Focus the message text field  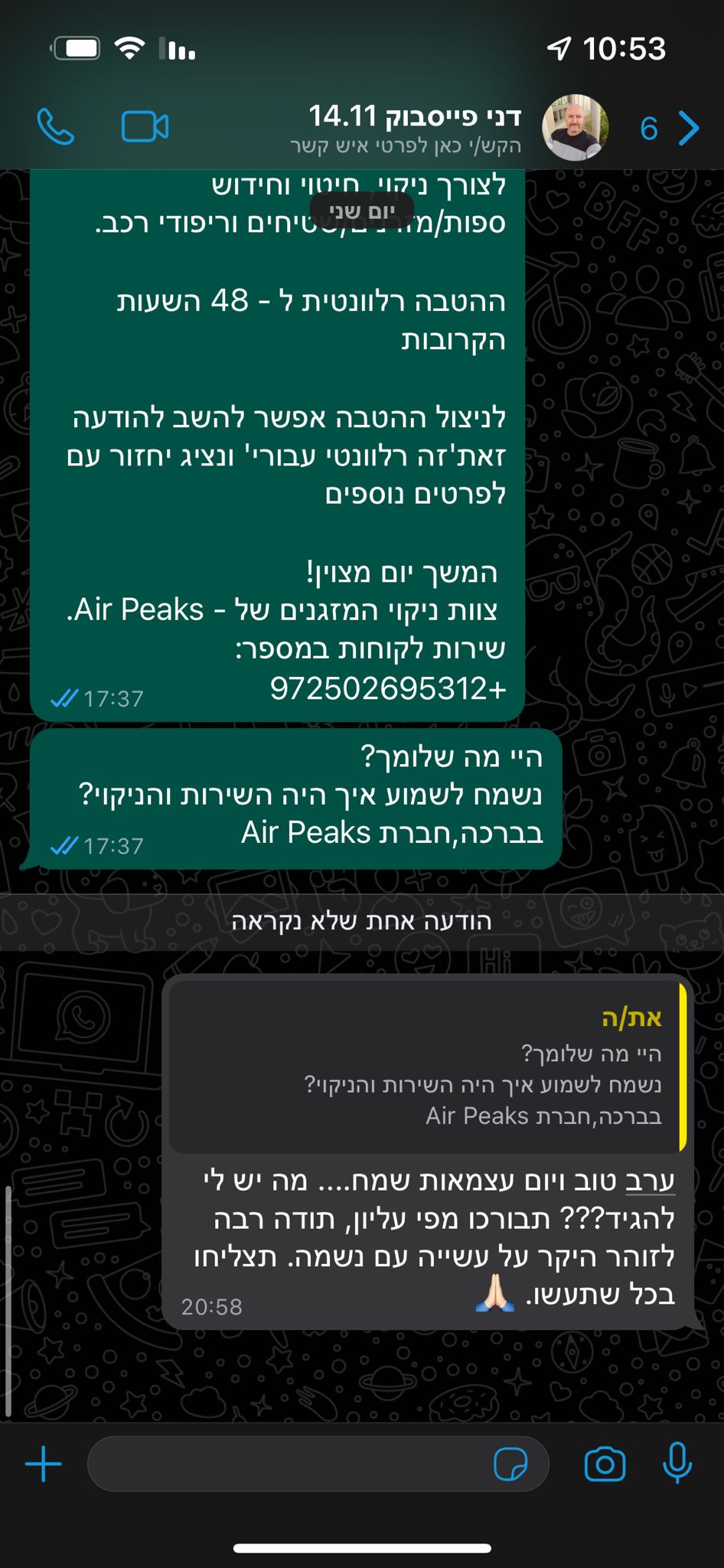(x=291, y=1465)
